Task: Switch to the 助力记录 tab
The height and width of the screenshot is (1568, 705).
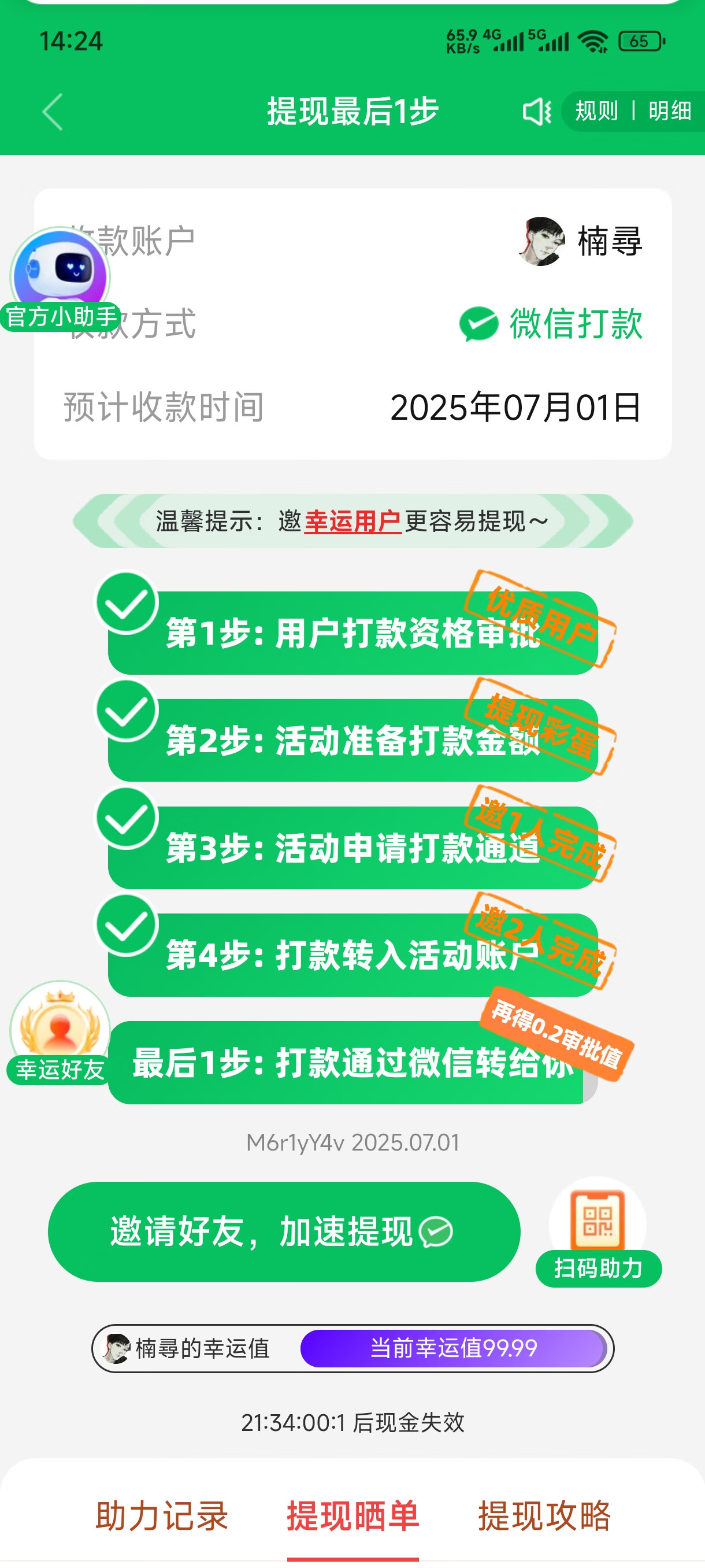Action: [x=161, y=1515]
